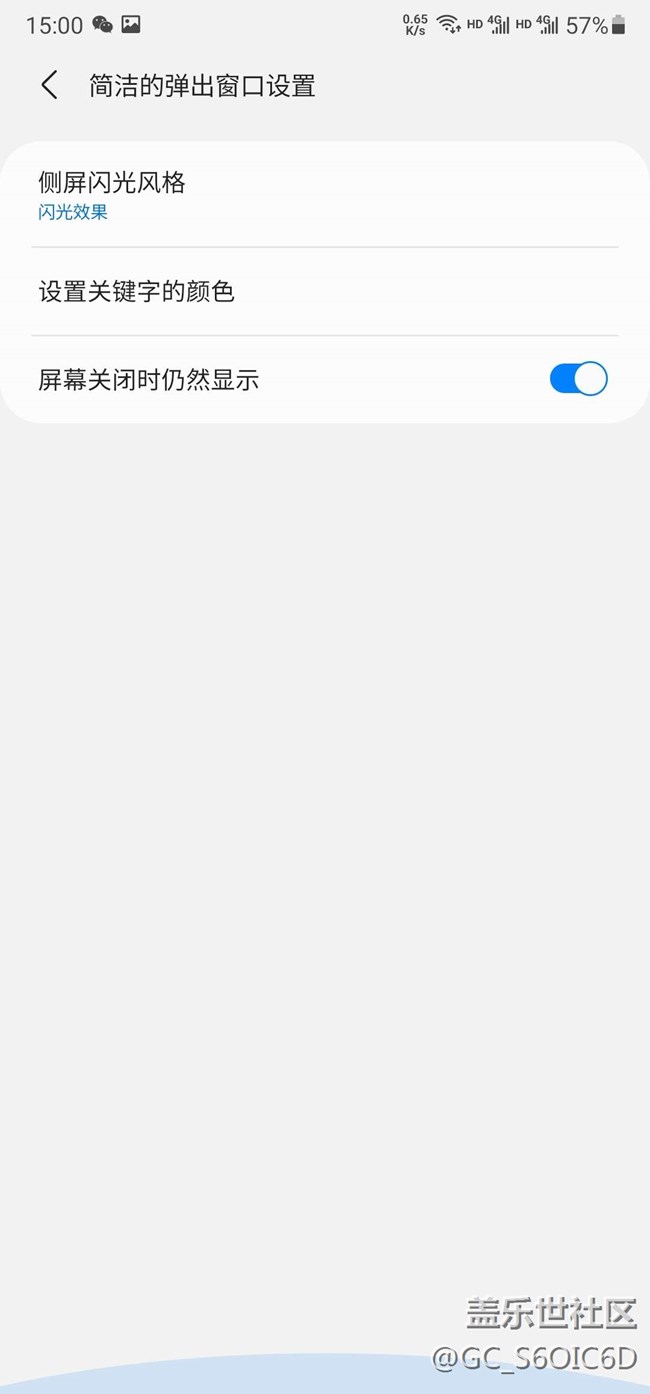Go back from 简洁的弹出窗口设置
This screenshot has height=1394, width=650.
[49, 86]
